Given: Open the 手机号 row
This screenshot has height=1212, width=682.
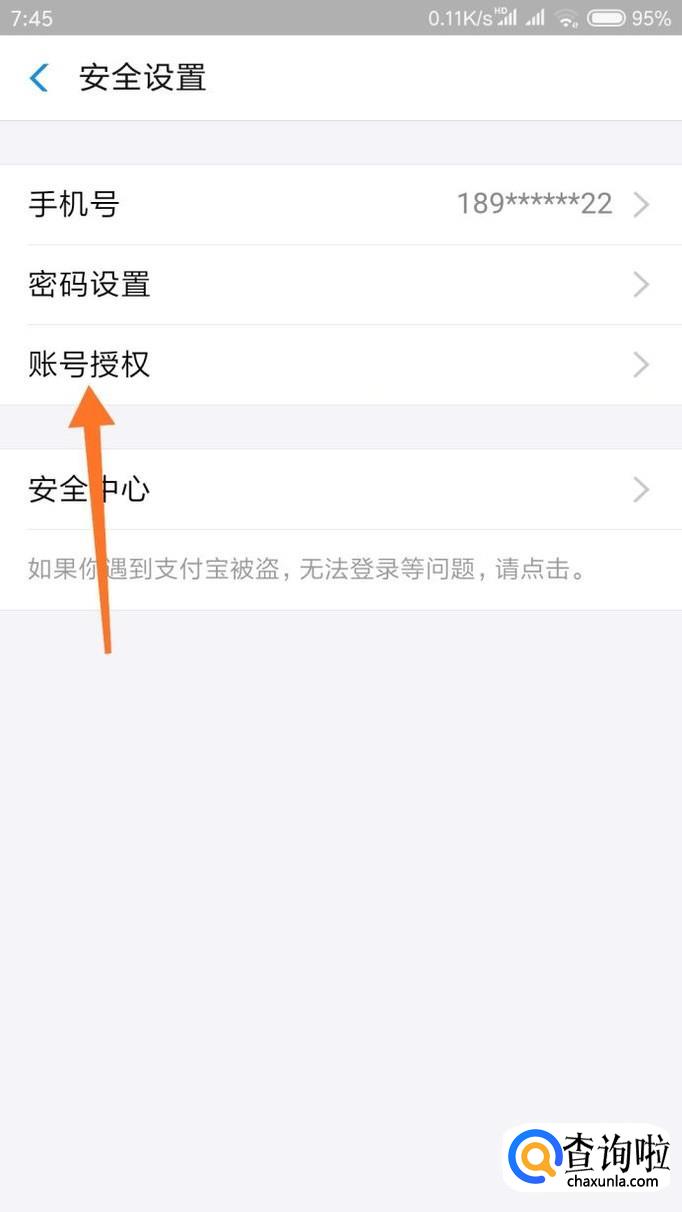Looking at the screenshot, I should (340, 205).
